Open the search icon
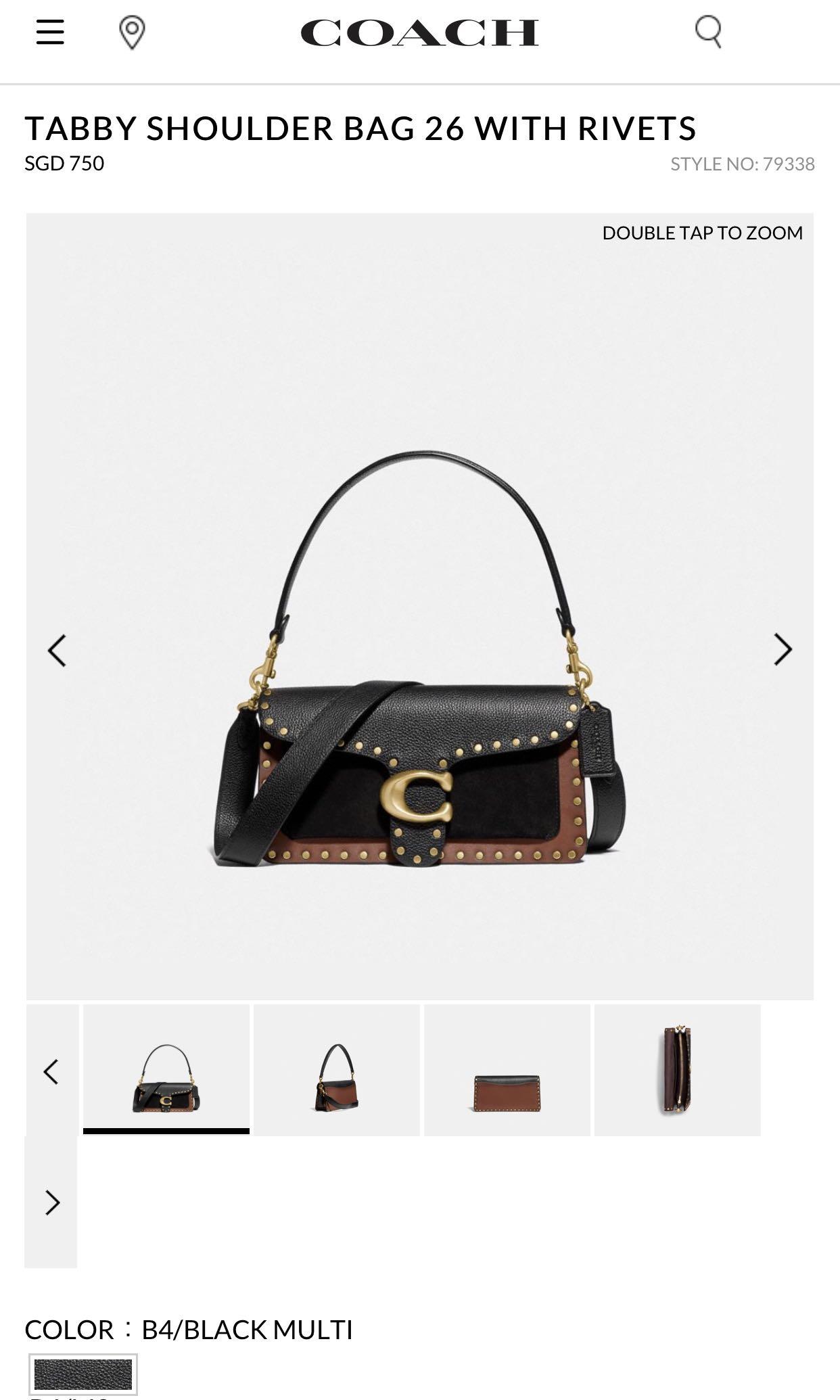Screen dimensions: 840x1400 click(708, 32)
